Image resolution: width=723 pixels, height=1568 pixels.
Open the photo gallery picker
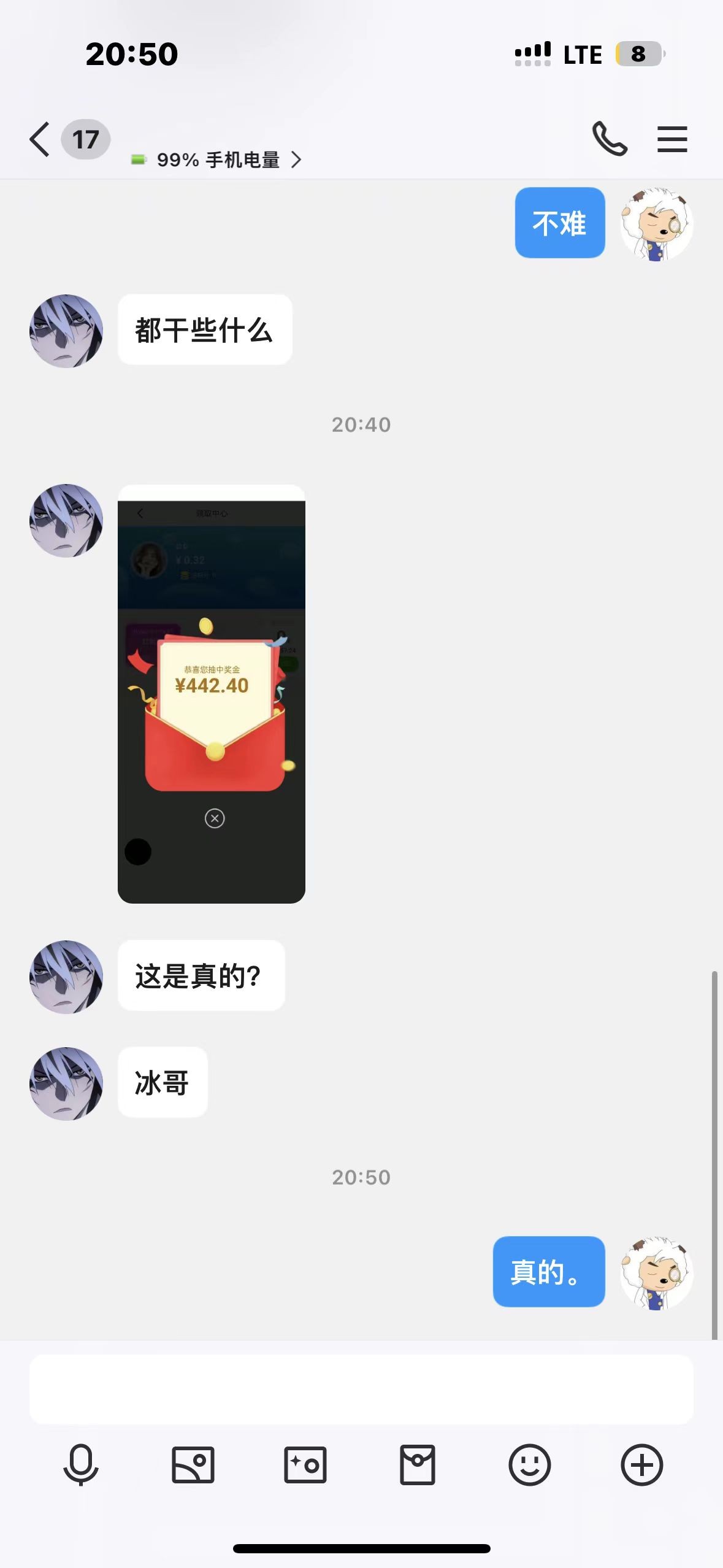tap(193, 1465)
